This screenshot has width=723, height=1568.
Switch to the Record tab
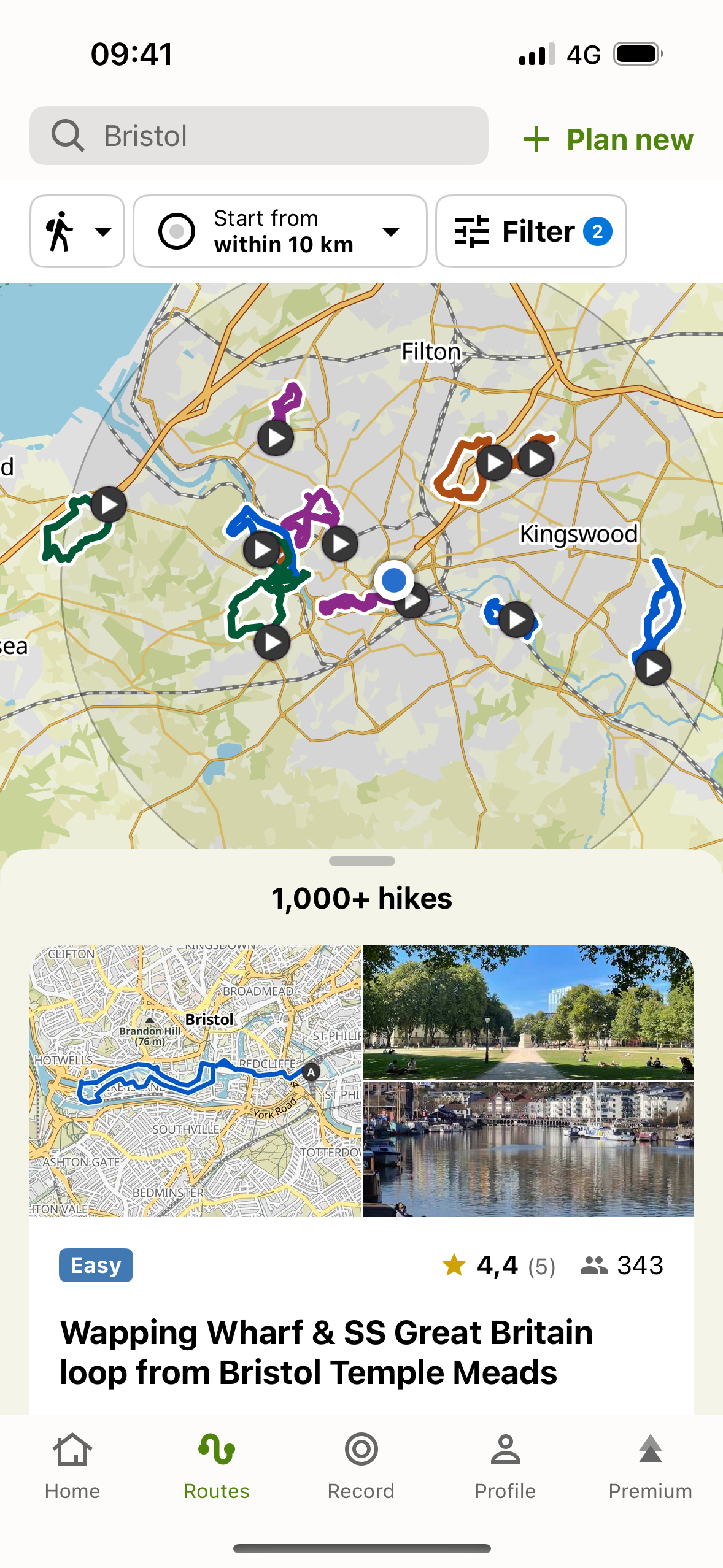tap(361, 1467)
